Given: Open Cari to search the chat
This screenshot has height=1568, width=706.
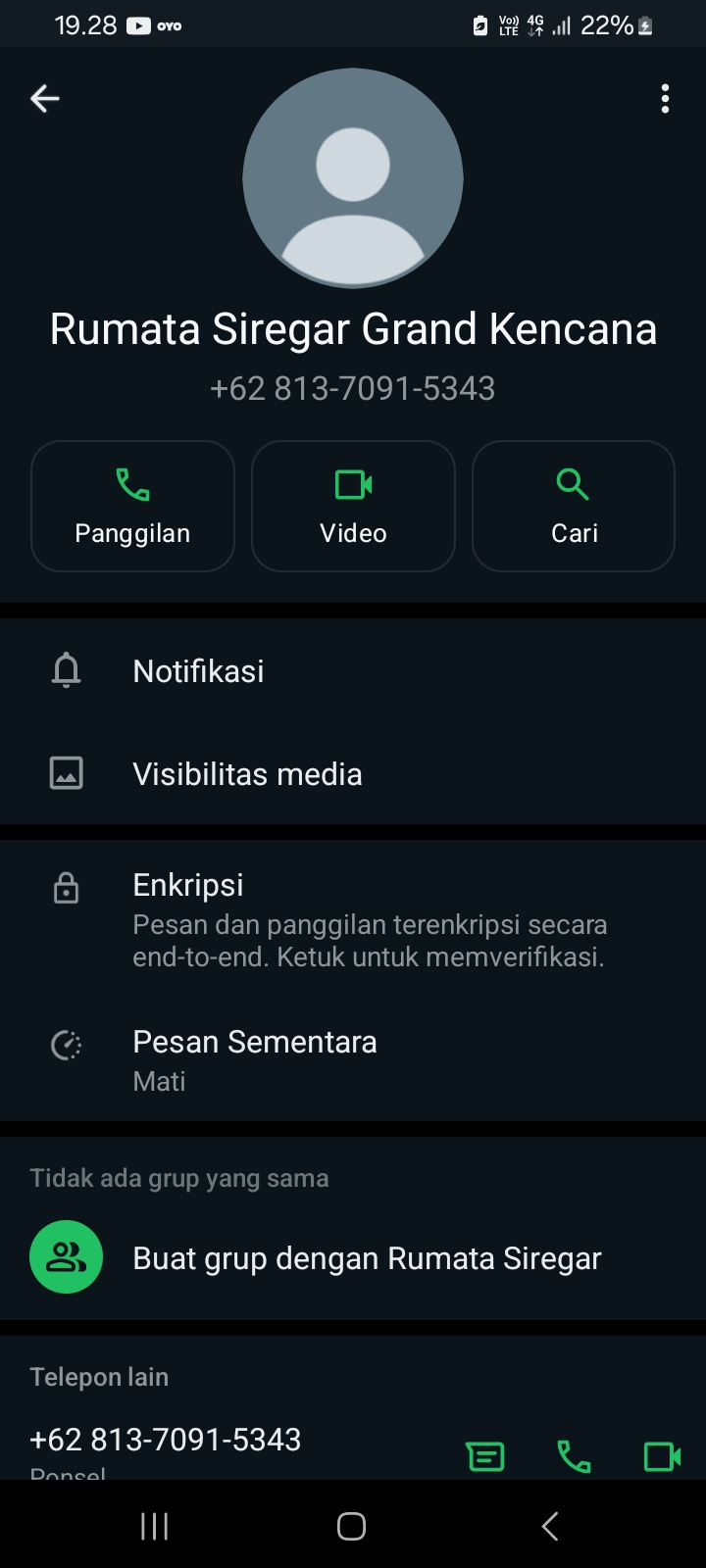Looking at the screenshot, I should coord(573,483).
